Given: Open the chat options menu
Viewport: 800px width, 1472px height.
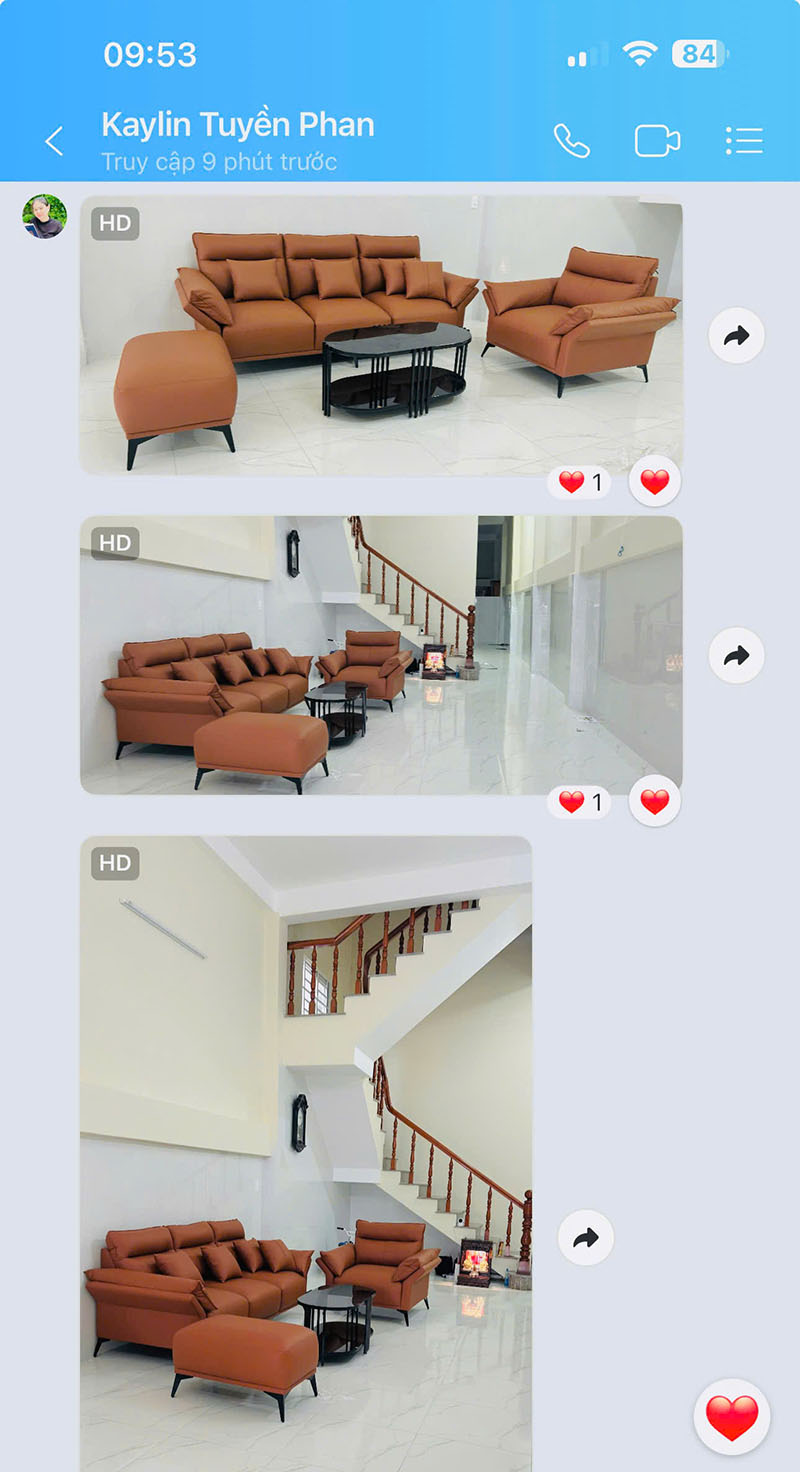Looking at the screenshot, I should (744, 141).
